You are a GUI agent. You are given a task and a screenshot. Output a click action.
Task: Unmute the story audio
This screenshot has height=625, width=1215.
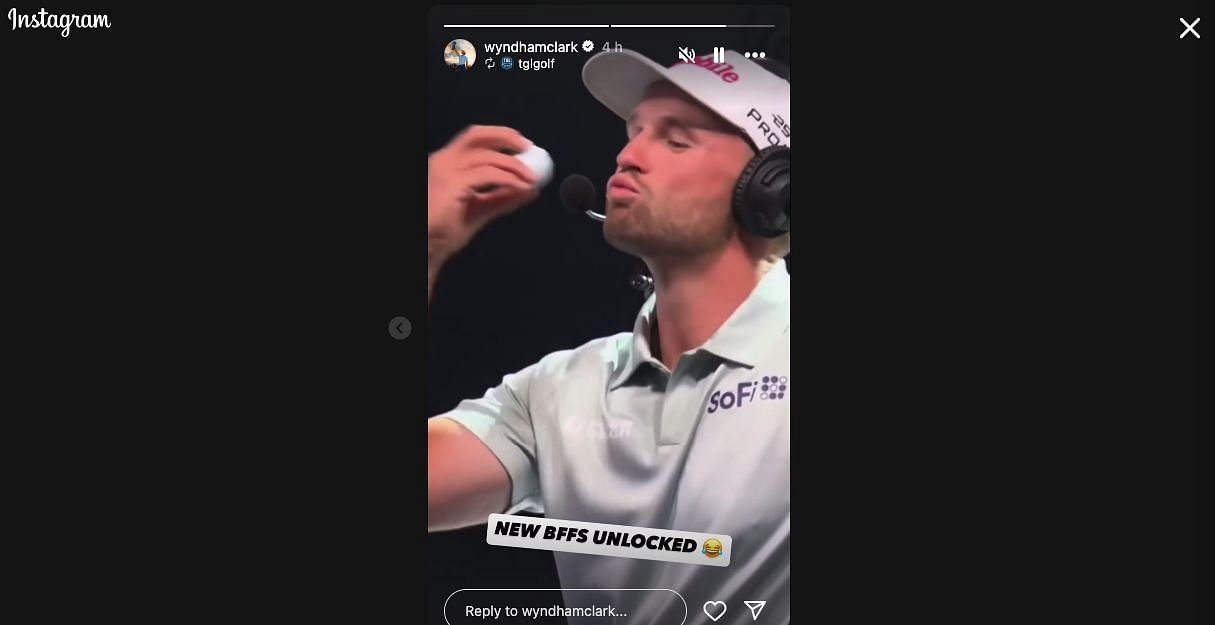(x=687, y=55)
